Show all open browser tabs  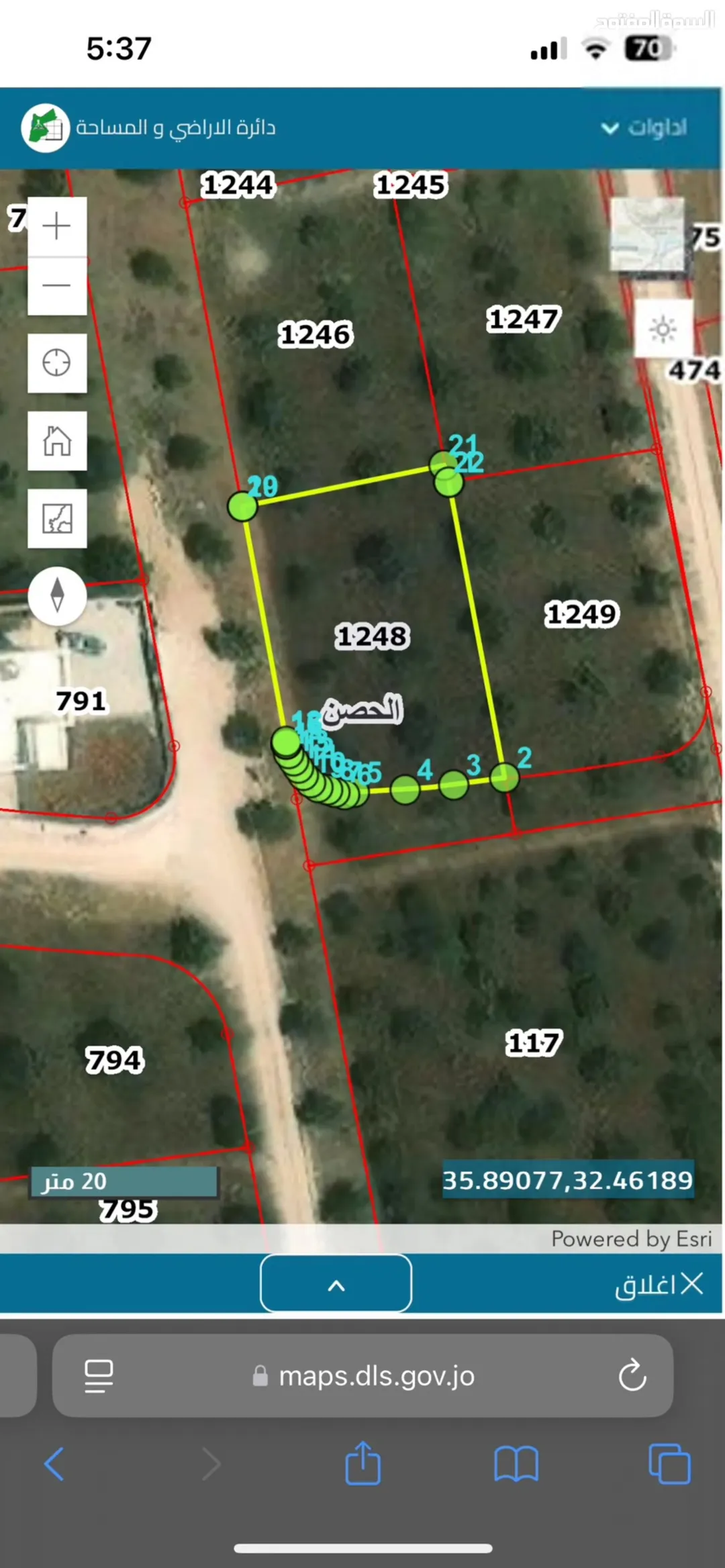click(x=669, y=1464)
